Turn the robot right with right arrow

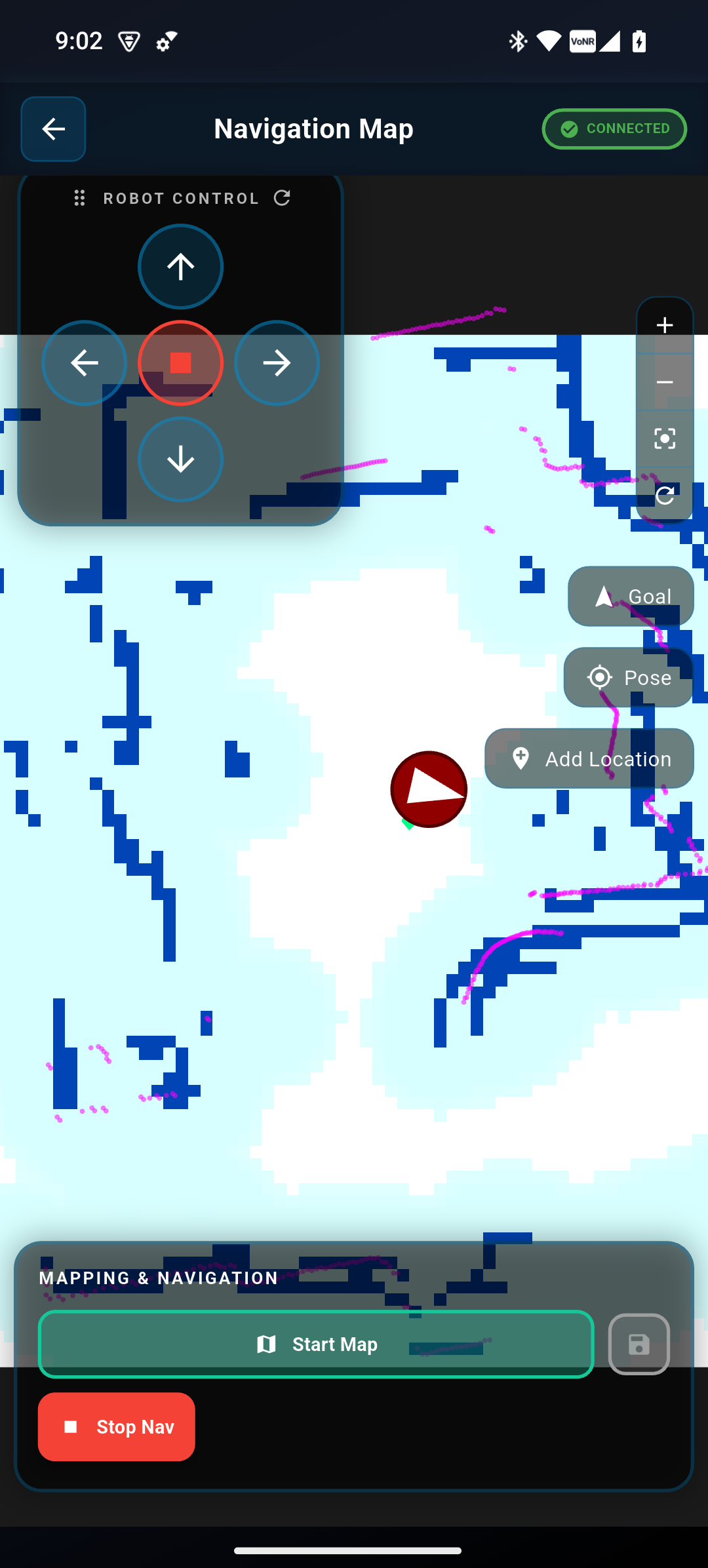click(277, 363)
